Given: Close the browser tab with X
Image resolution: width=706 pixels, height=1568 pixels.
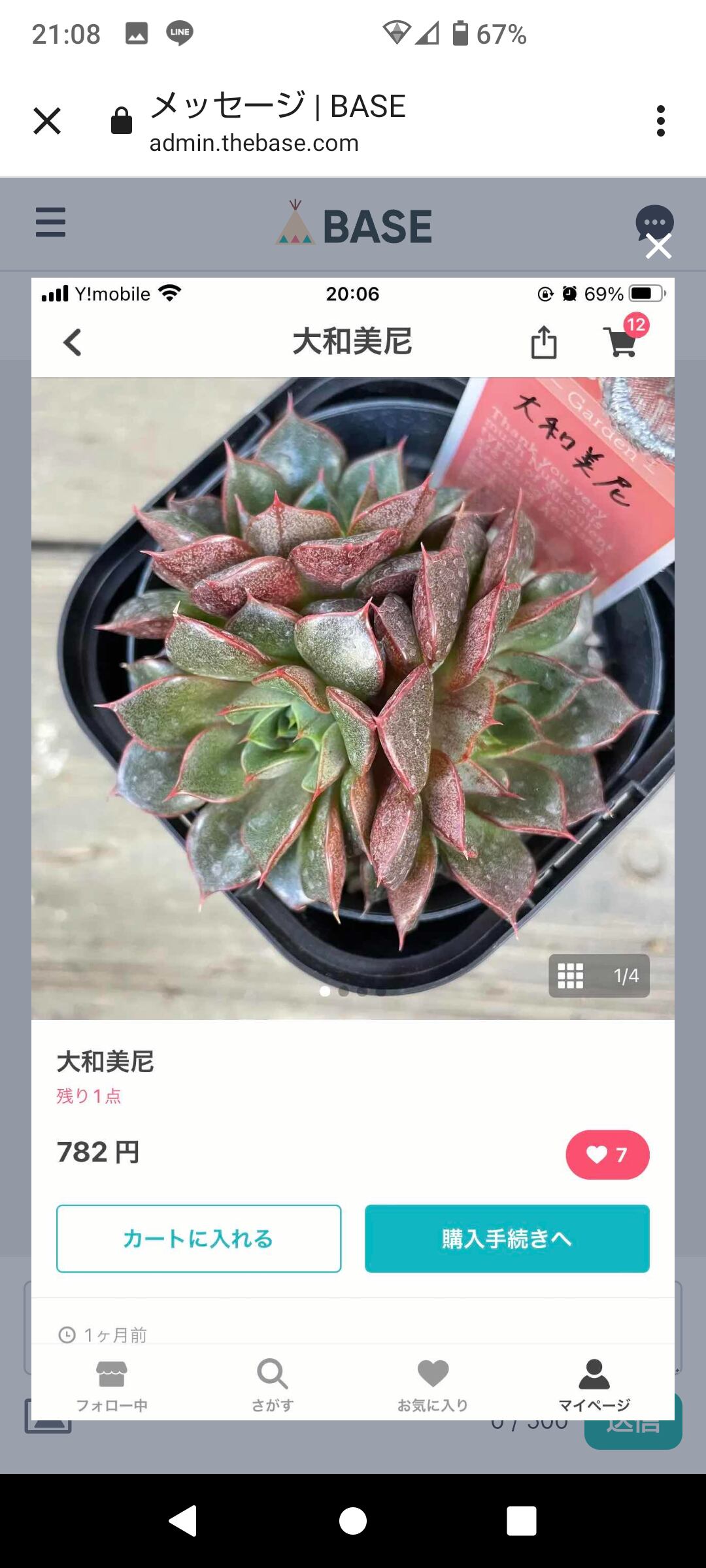Looking at the screenshot, I should 47,121.
